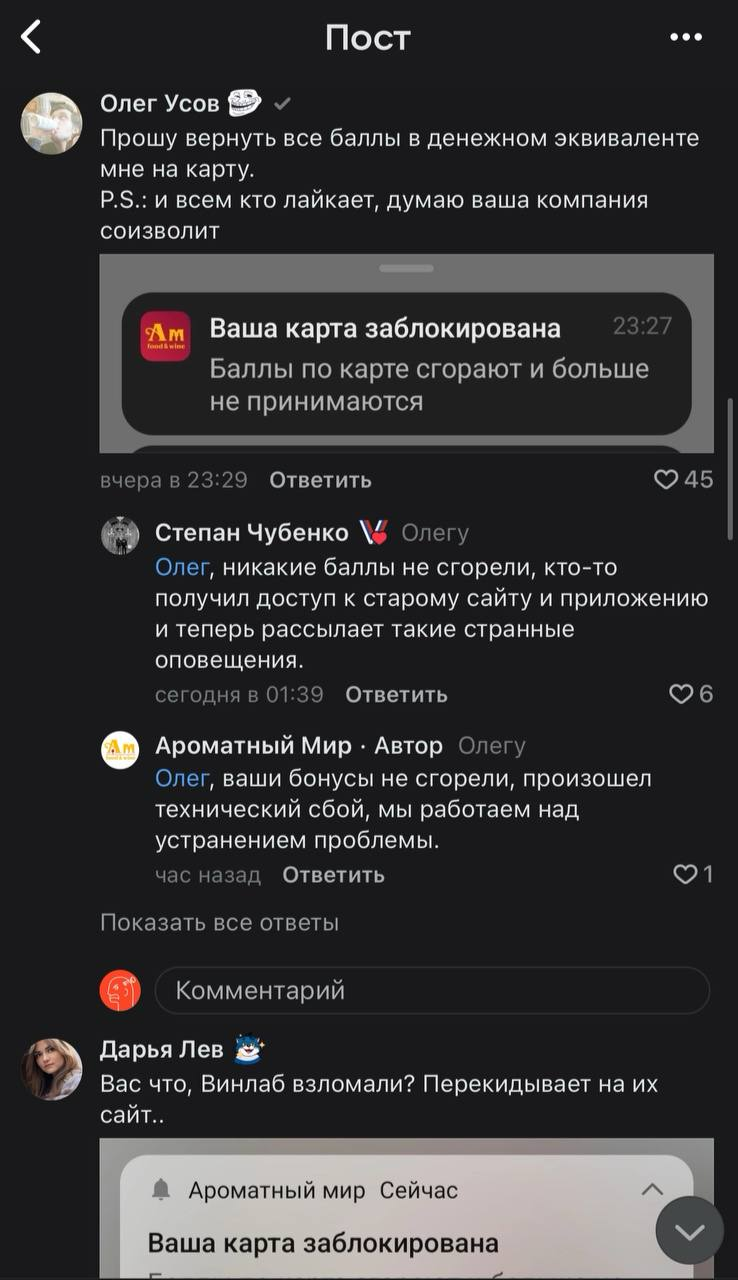The image size is (738, 1280).
Task: Open Ароматный Мир author profile
Action: (254, 746)
